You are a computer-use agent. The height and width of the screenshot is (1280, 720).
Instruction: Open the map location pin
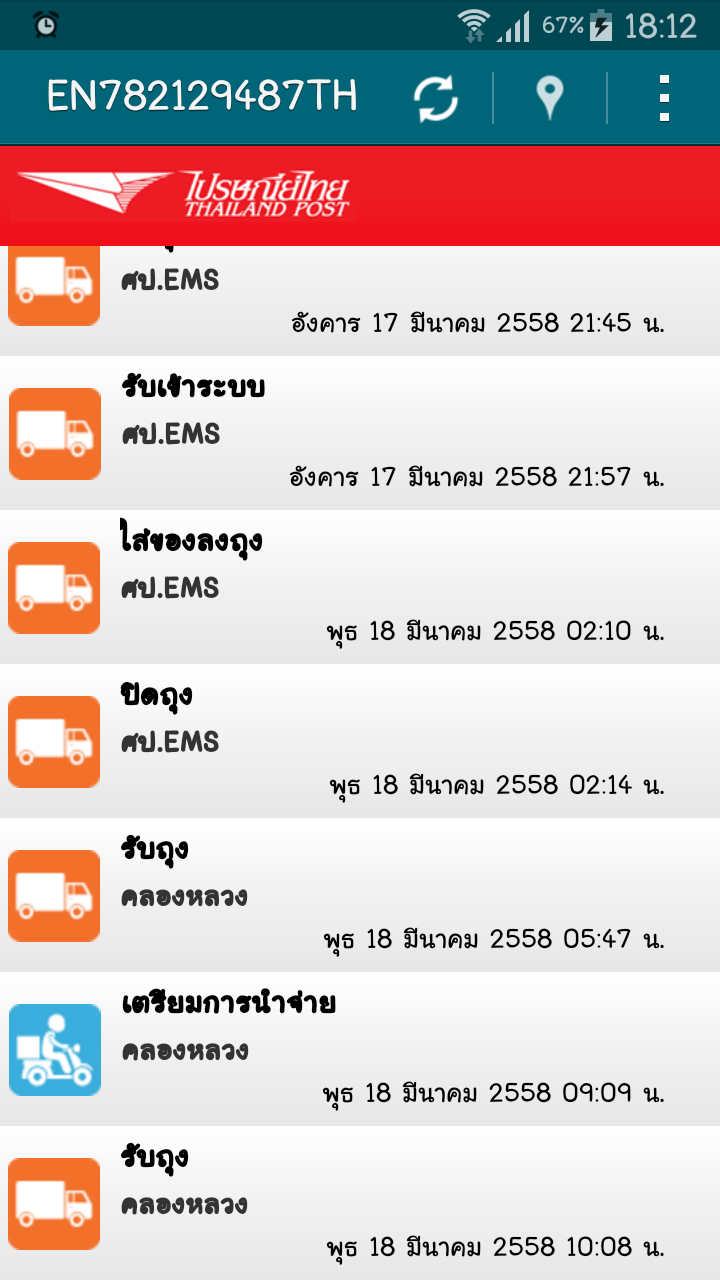pyautogui.click(x=549, y=98)
